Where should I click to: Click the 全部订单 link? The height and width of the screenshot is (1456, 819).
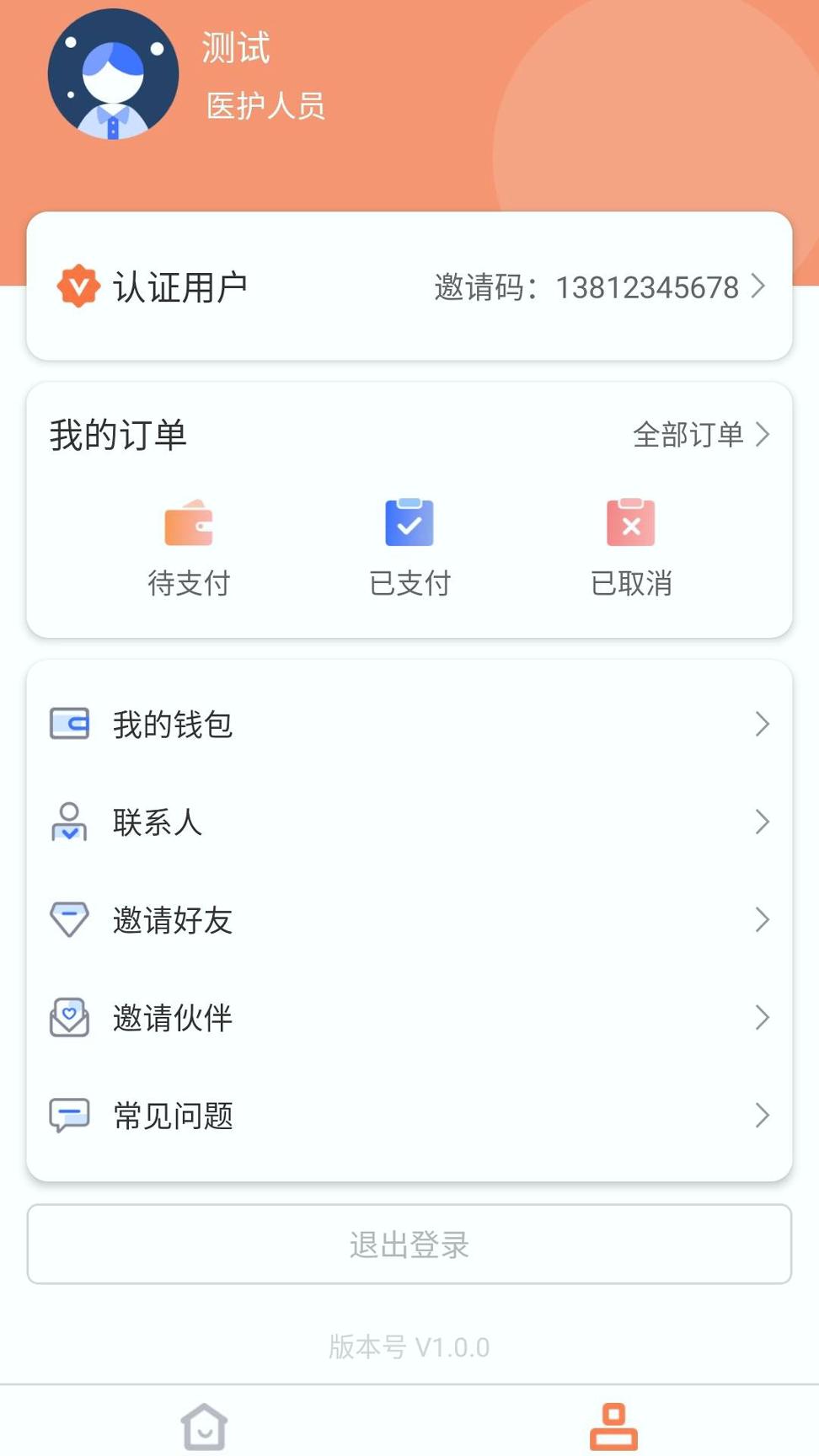coord(688,435)
